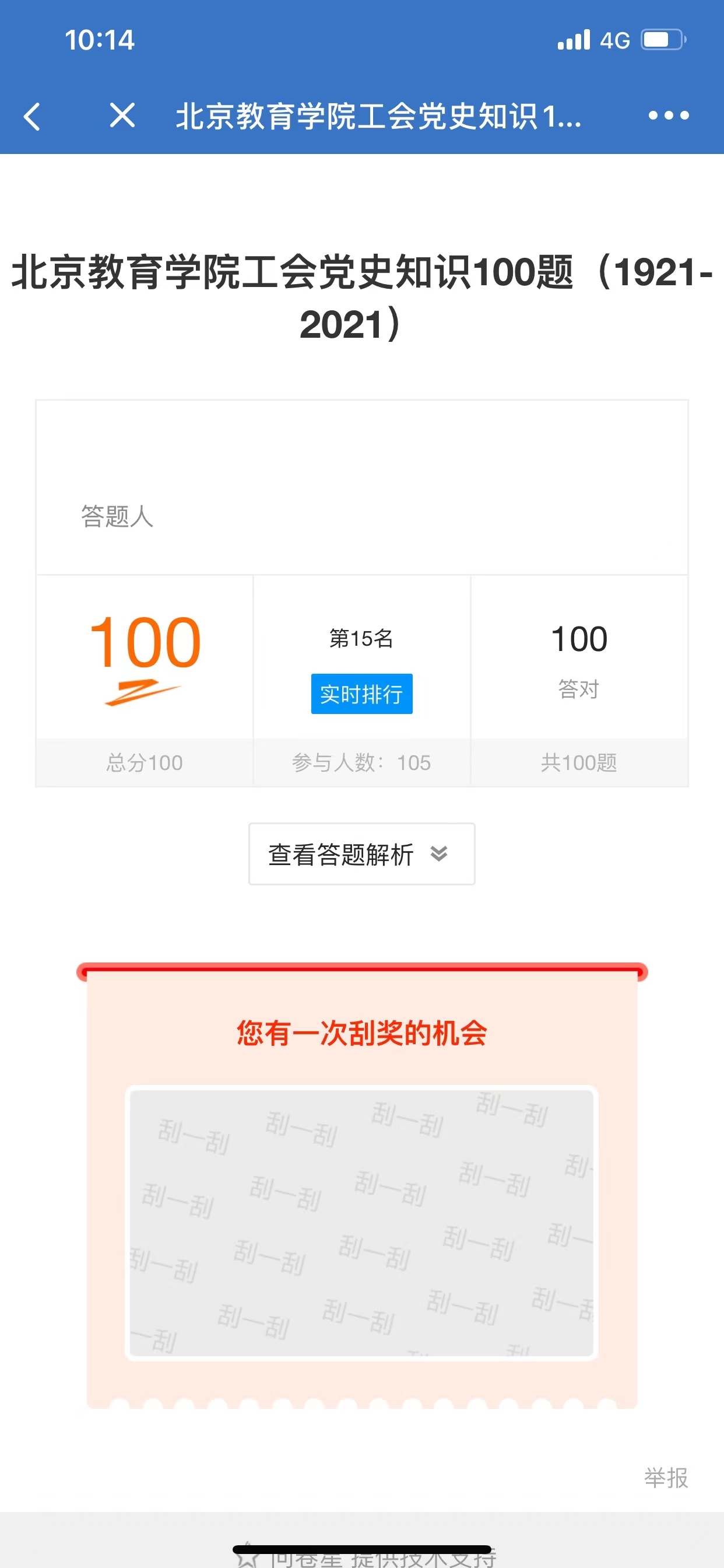Close the web page with X
This screenshot has height=1568, width=724.
tap(122, 115)
